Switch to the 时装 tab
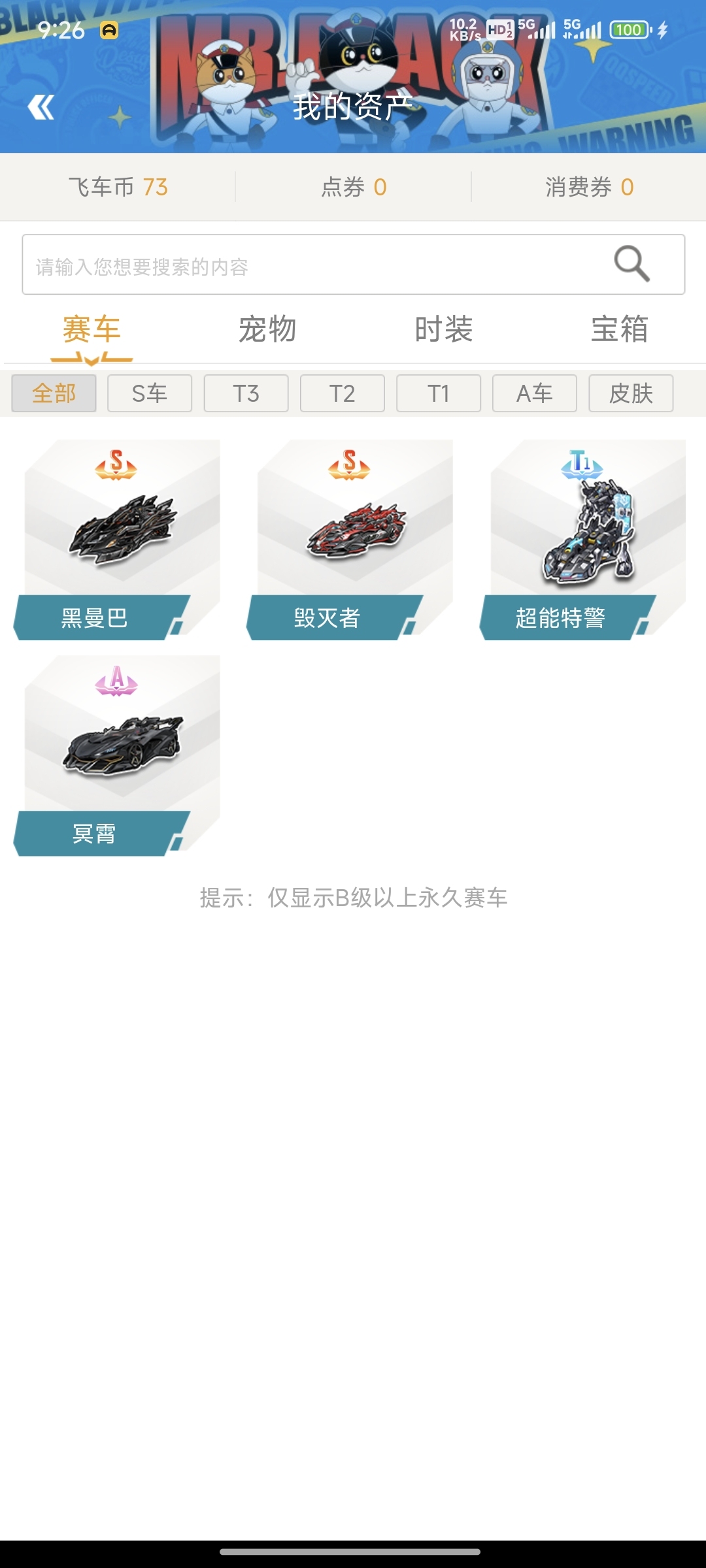This screenshot has height=1568, width=706. [x=444, y=329]
